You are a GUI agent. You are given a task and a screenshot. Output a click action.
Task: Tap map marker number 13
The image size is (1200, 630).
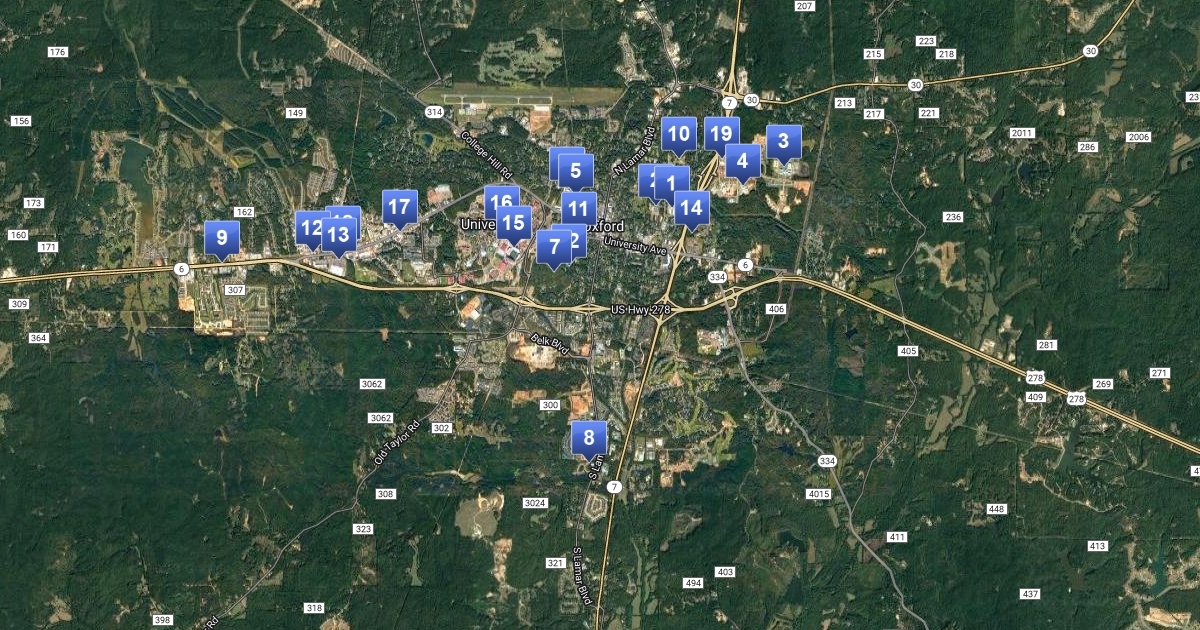tap(339, 236)
